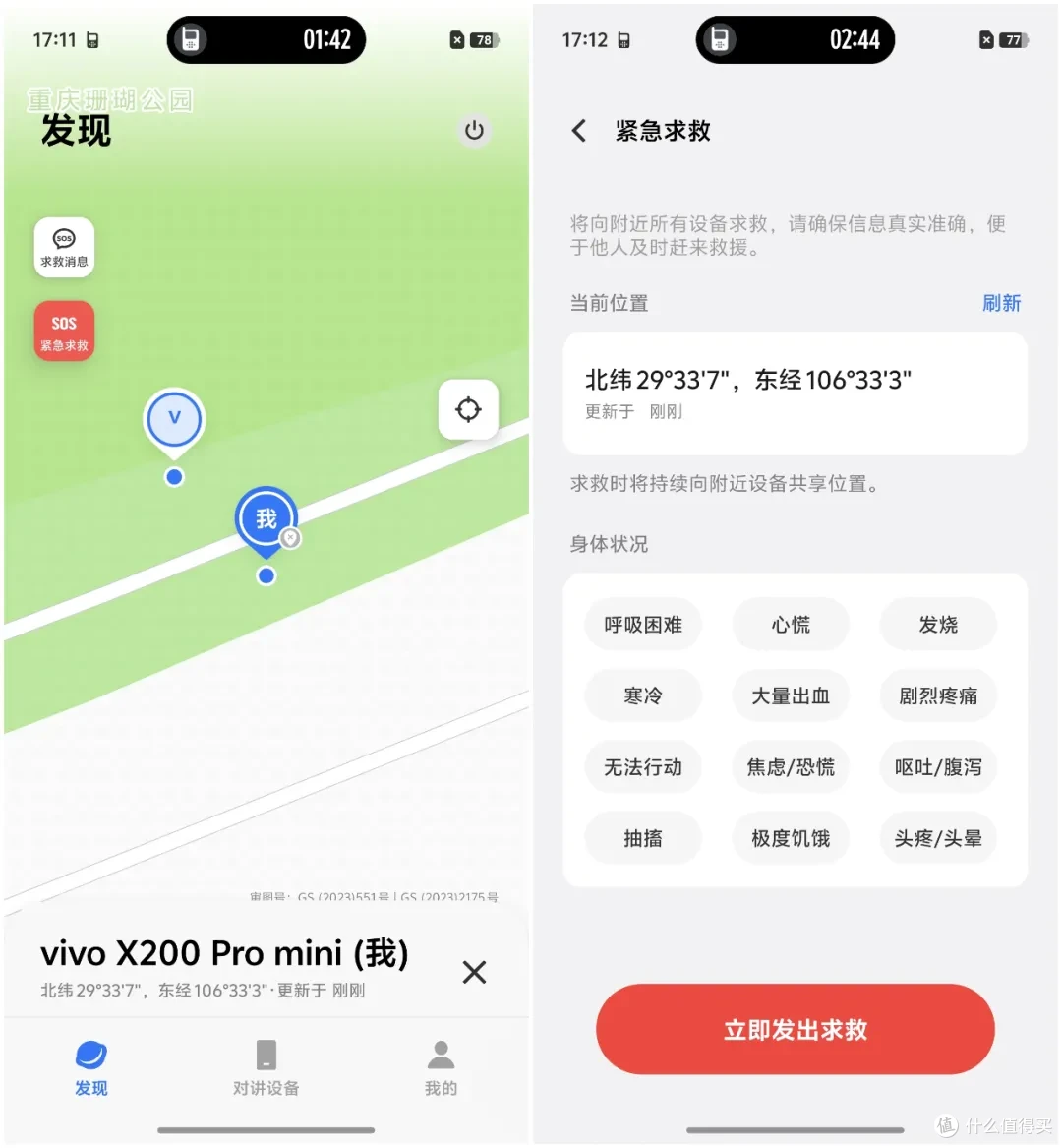Select the 无法行动 status option
This screenshot has width=1062, height=1148.
(x=643, y=767)
